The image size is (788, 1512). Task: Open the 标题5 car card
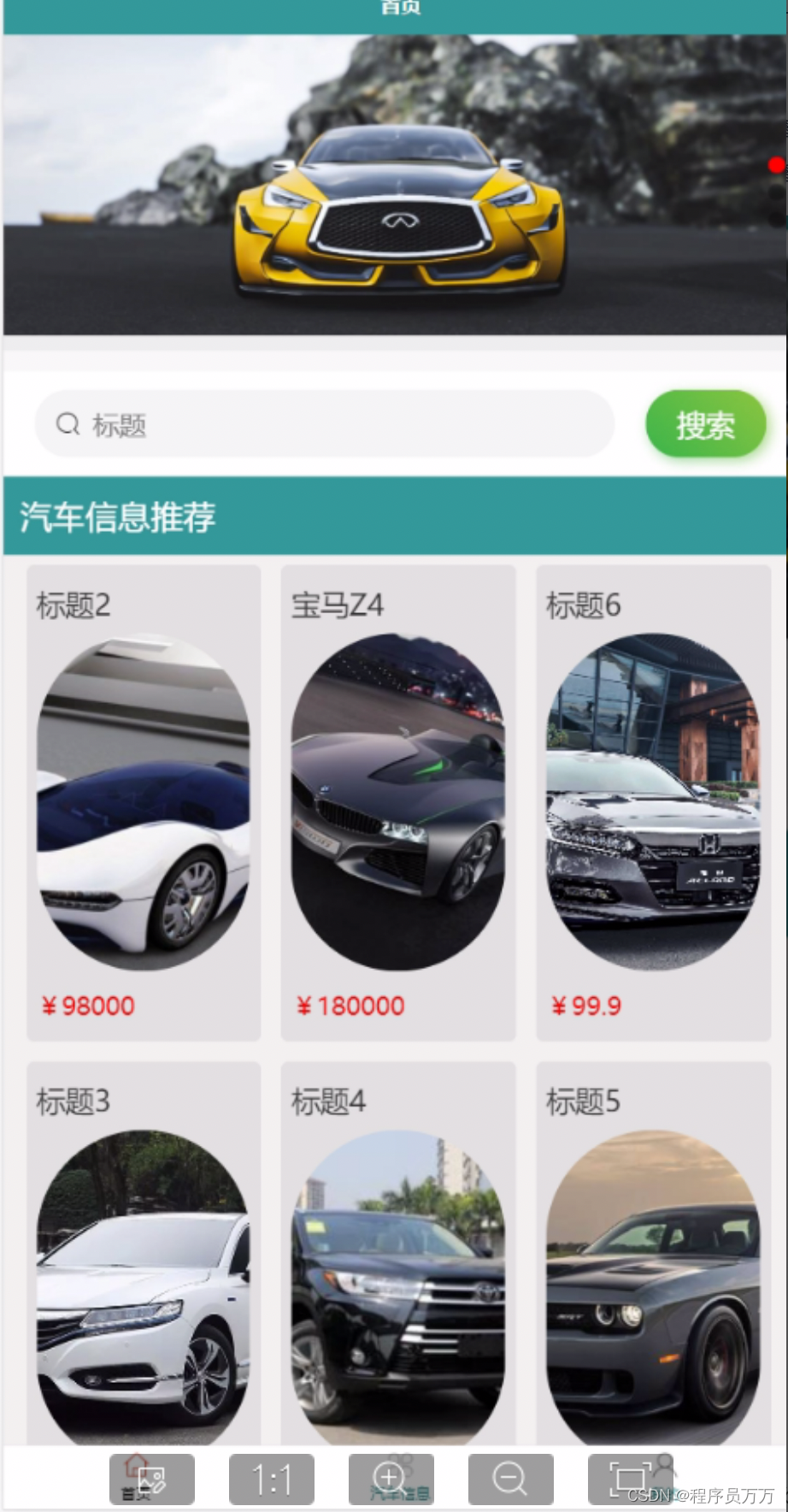(653, 1266)
